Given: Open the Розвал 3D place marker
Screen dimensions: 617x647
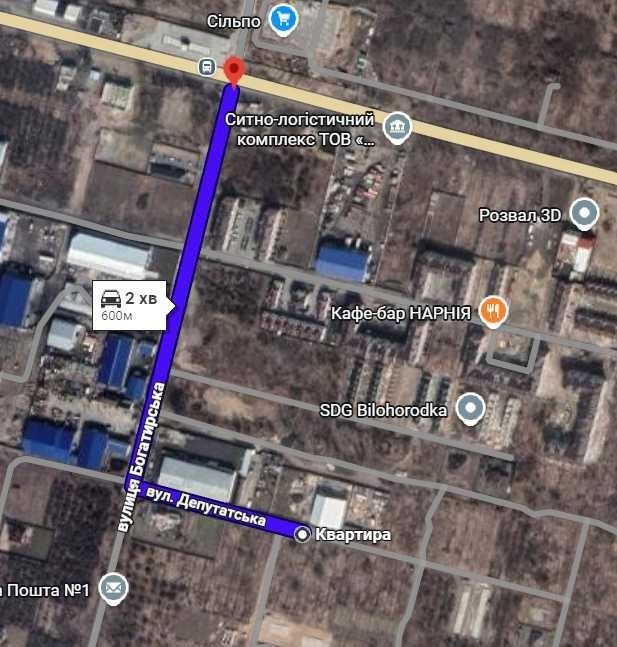Looking at the screenshot, I should (x=584, y=214).
